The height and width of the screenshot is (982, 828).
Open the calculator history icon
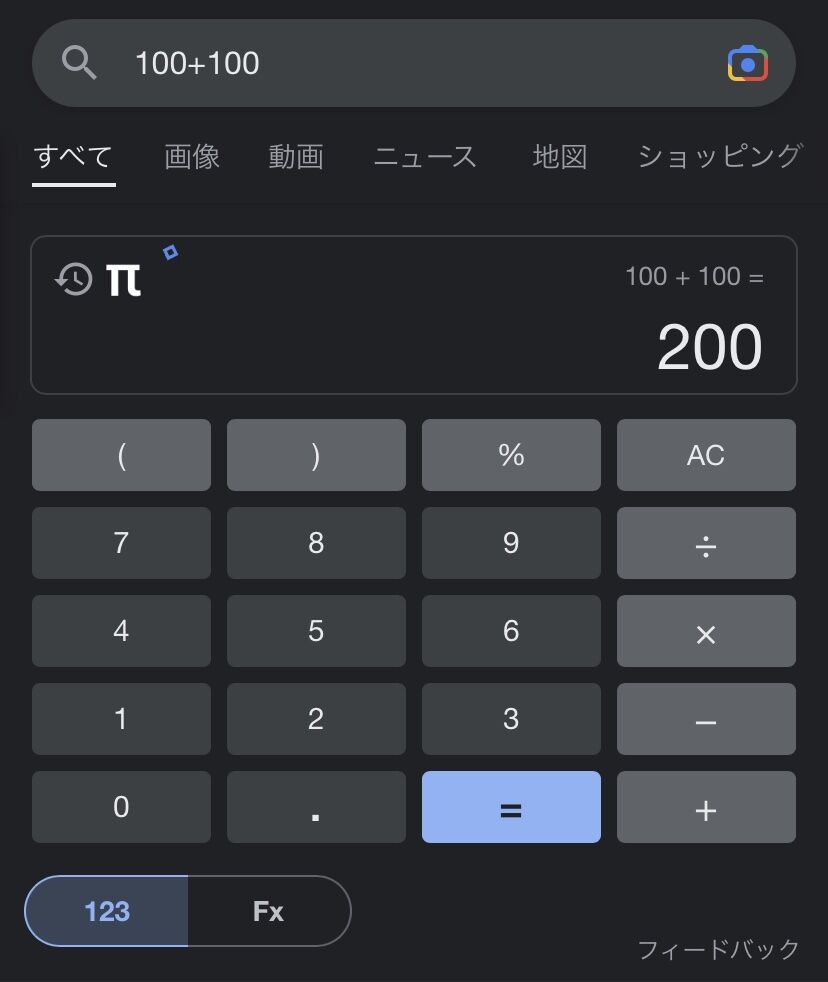point(73,280)
